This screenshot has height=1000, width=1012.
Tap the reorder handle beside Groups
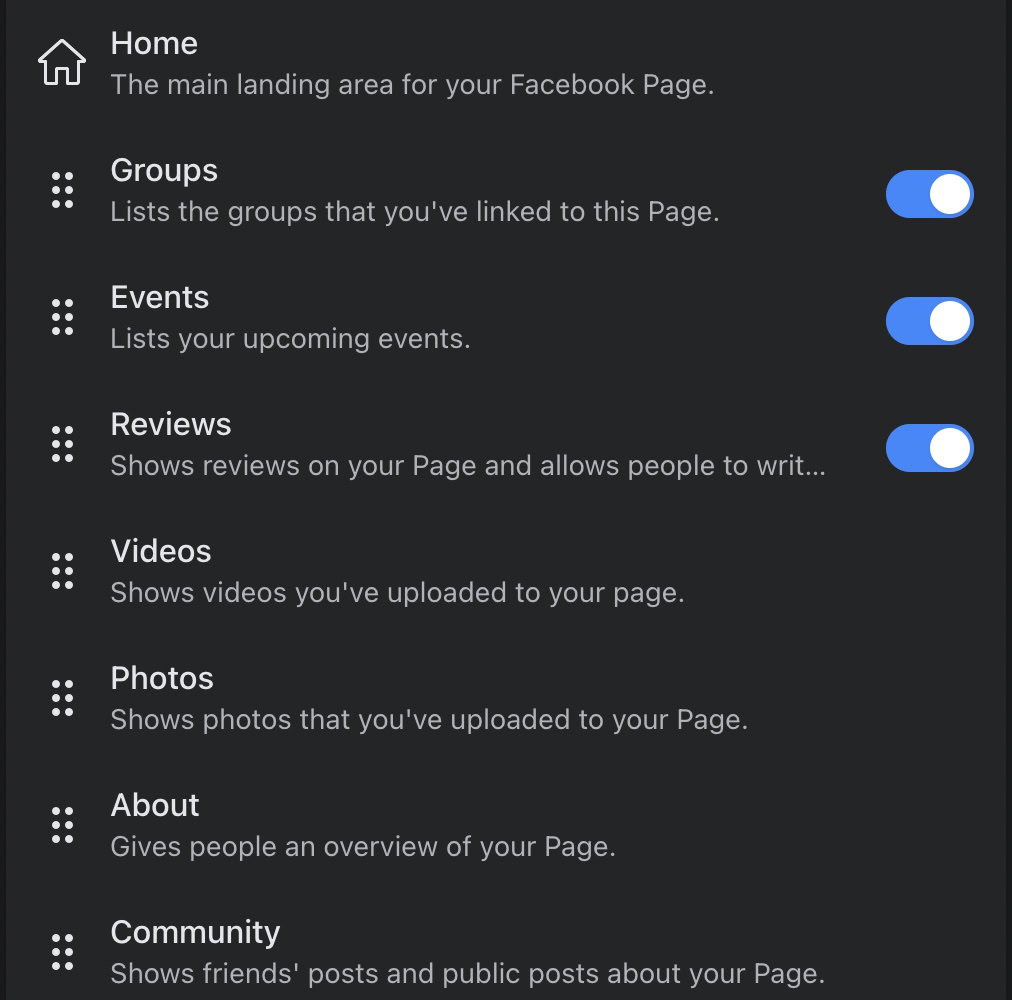pyautogui.click(x=62, y=190)
